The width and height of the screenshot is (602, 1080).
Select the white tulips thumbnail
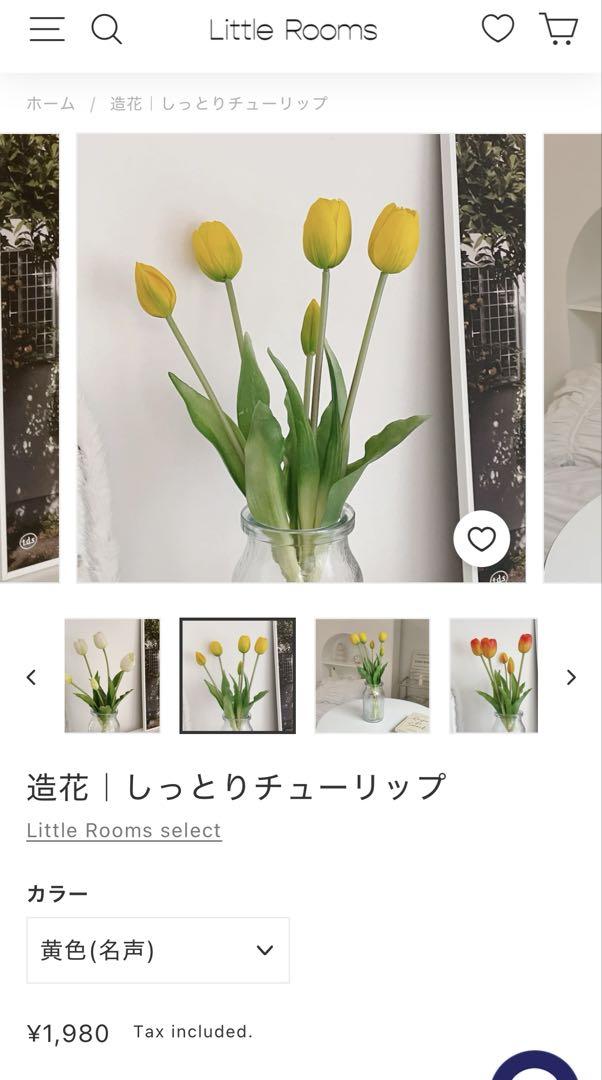[x=112, y=676]
